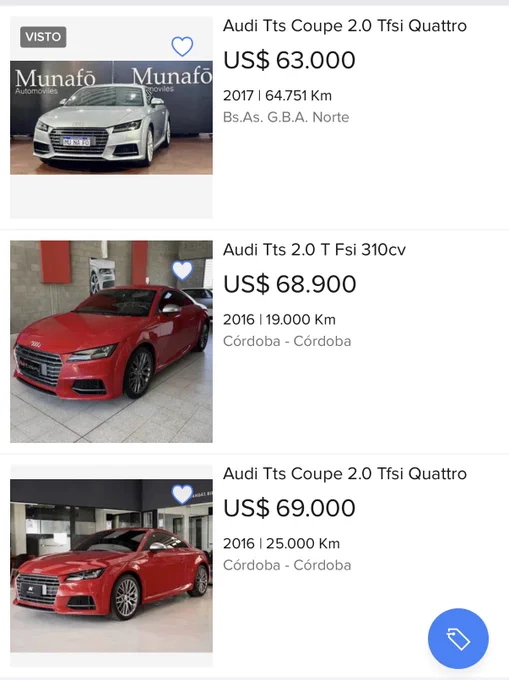Unfavorite the US$ 69.000 Audi Tts listing
This screenshot has height=680, width=509.
(182, 494)
